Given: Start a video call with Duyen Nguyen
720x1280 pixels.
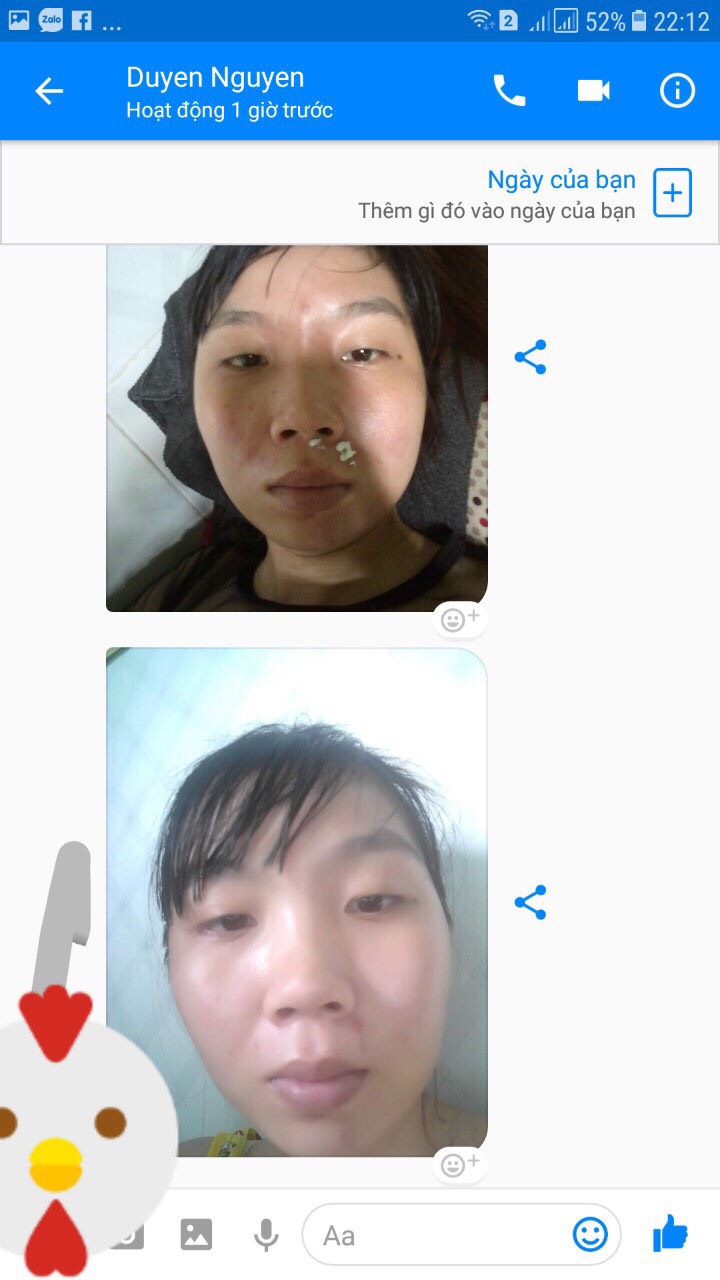Looking at the screenshot, I should (593, 91).
